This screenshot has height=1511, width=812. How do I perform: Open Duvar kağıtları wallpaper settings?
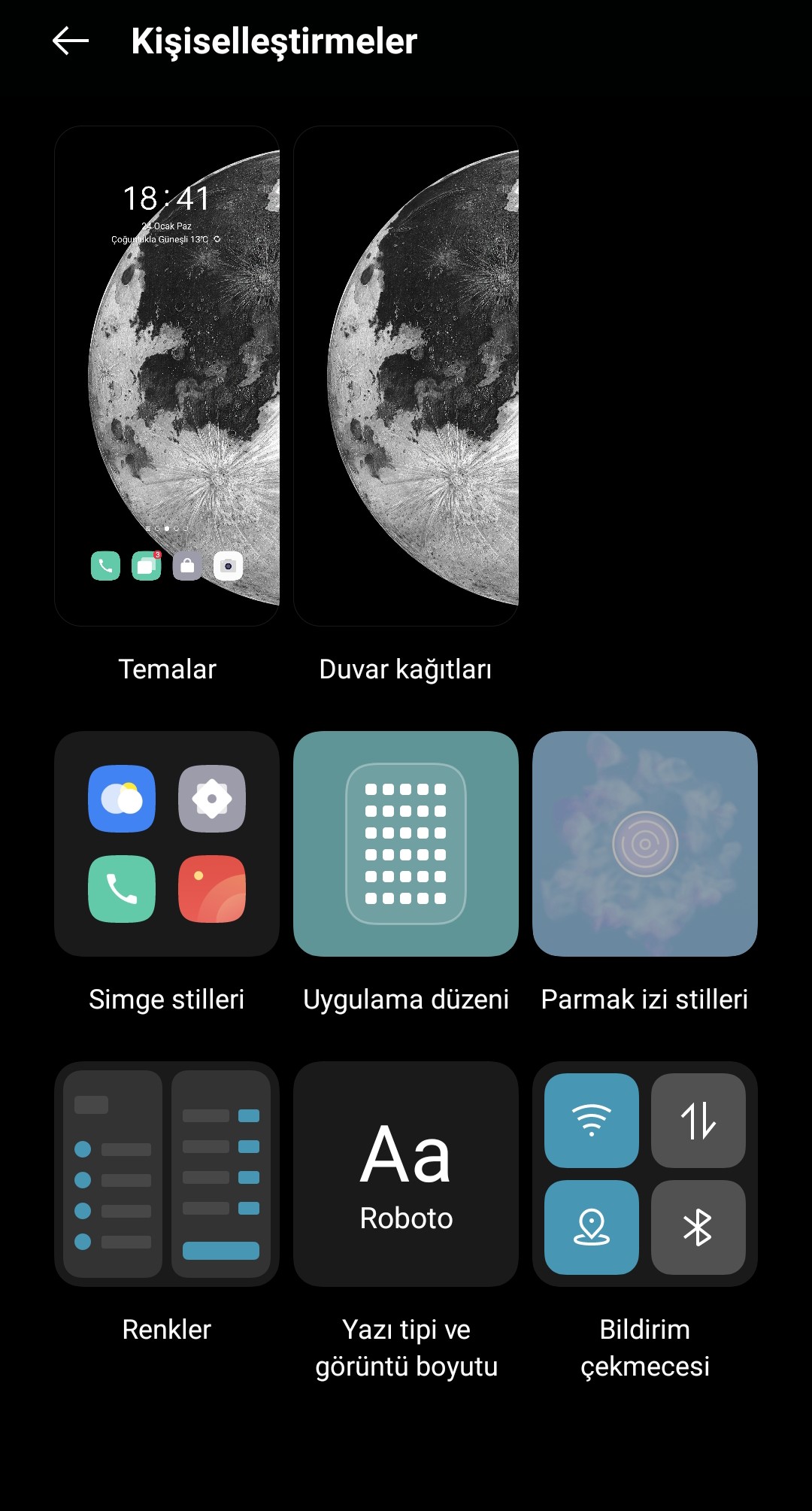tap(406, 376)
